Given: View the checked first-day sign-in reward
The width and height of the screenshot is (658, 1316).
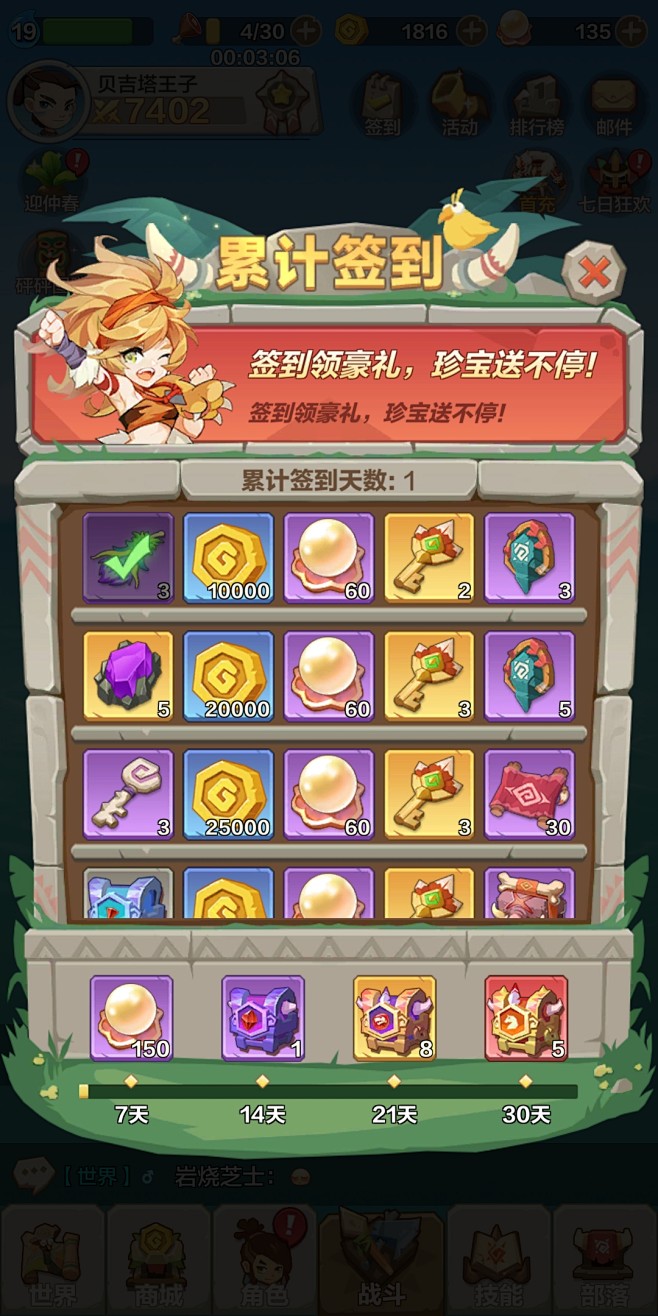Looking at the screenshot, I should click(128, 558).
